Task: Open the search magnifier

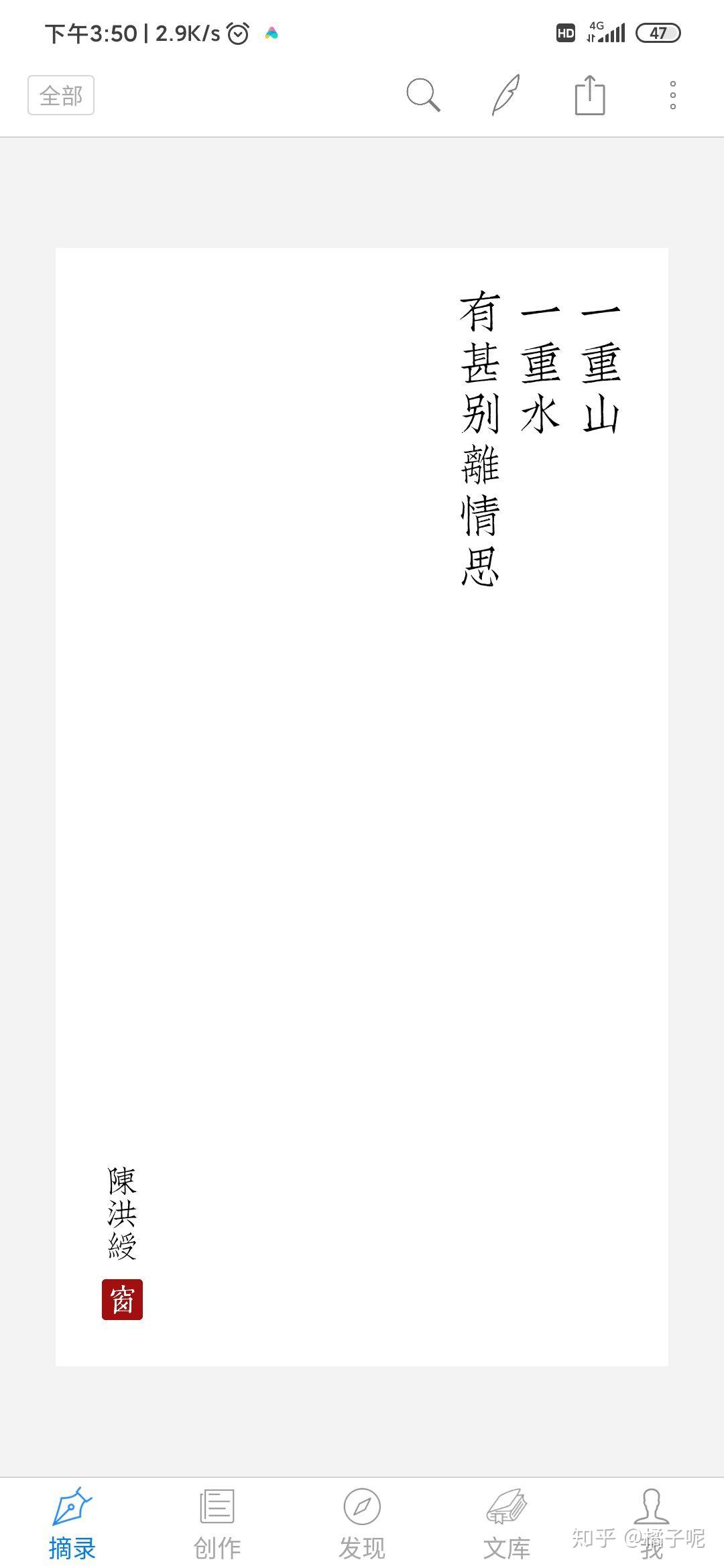Action: tap(423, 95)
